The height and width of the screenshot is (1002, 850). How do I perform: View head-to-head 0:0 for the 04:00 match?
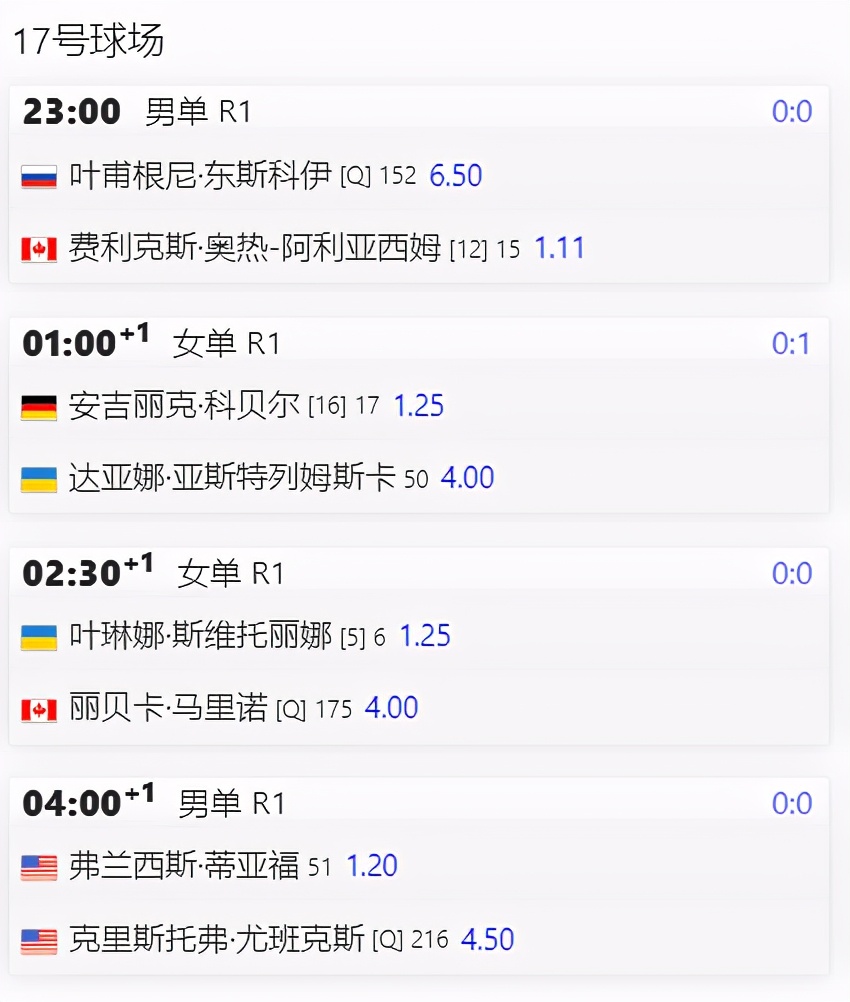[791, 804]
